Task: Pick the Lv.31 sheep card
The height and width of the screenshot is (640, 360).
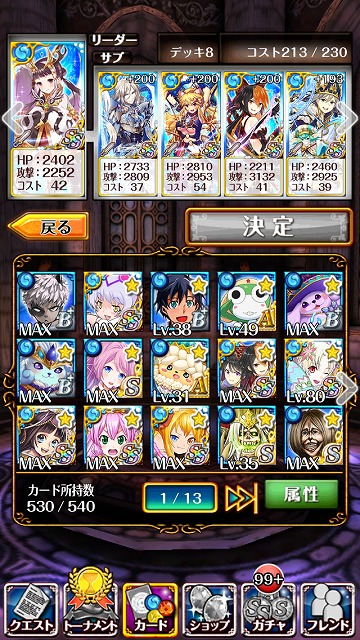Action: (180, 369)
